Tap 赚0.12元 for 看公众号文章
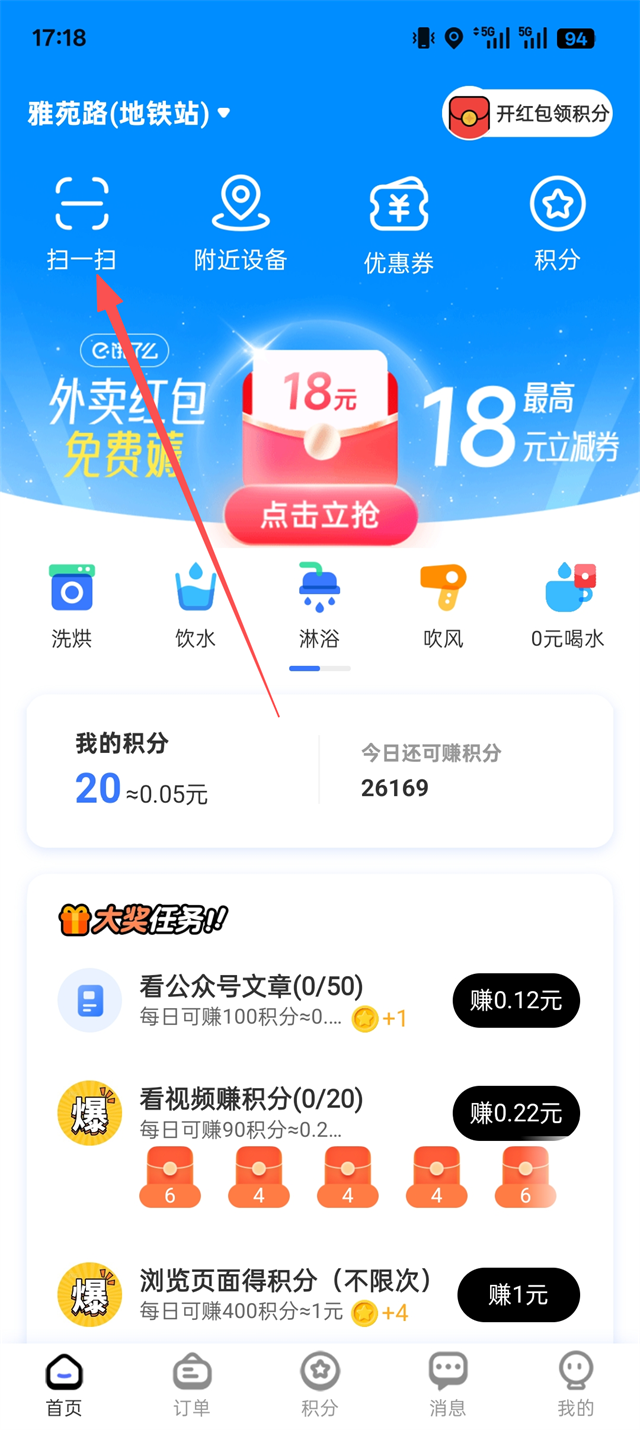Viewport: 640px width, 1430px height. (516, 1000)
